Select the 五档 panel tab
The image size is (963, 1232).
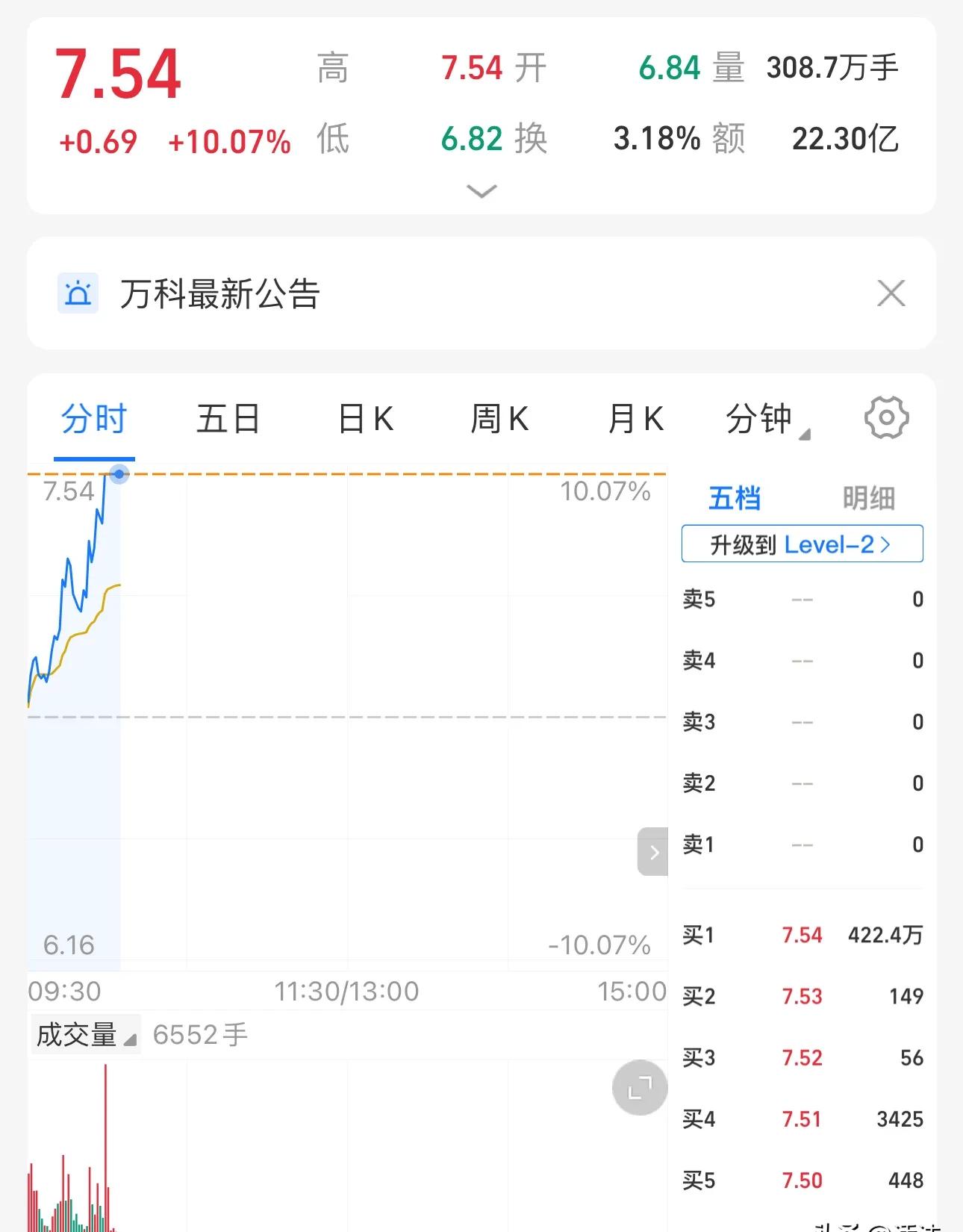734,497
